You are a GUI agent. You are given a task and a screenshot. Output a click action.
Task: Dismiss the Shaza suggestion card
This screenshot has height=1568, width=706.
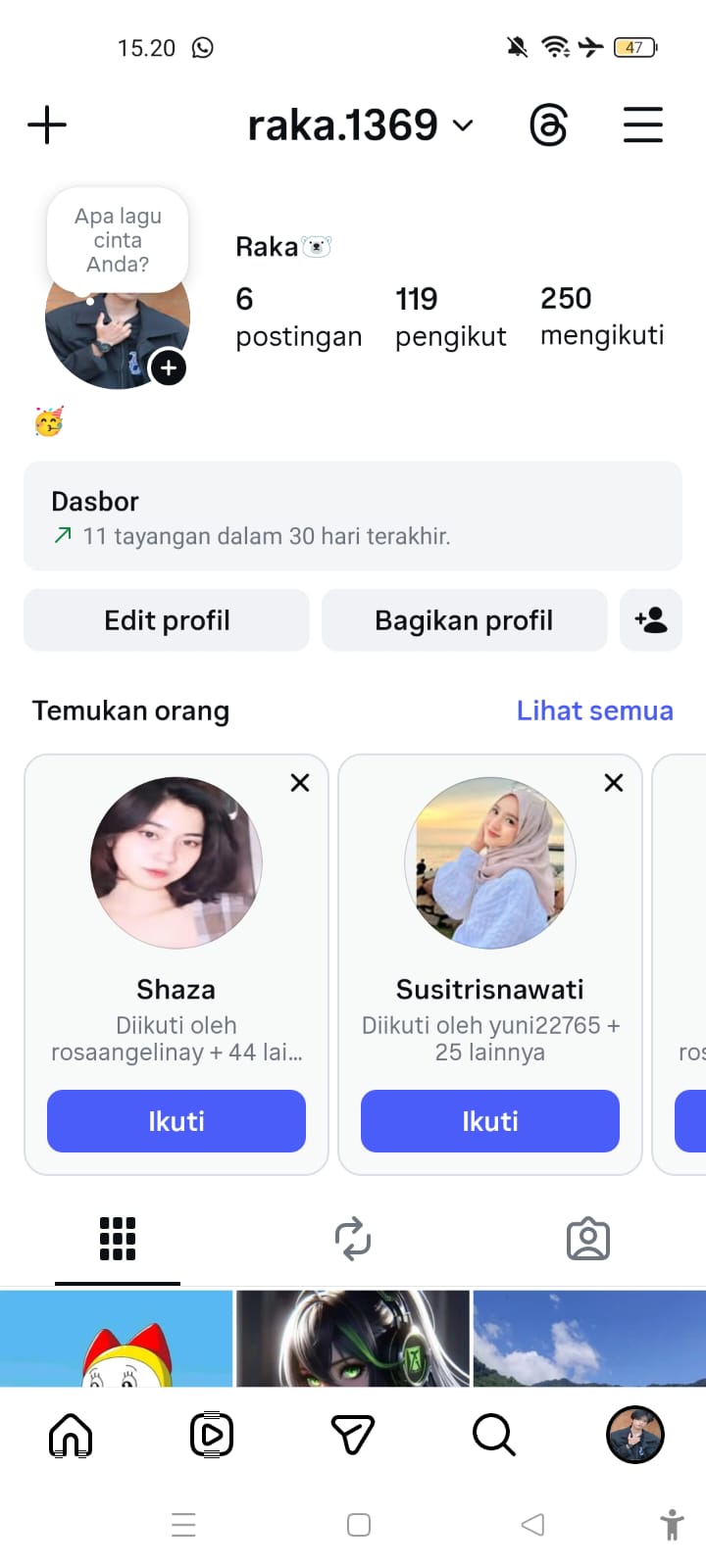300,783
